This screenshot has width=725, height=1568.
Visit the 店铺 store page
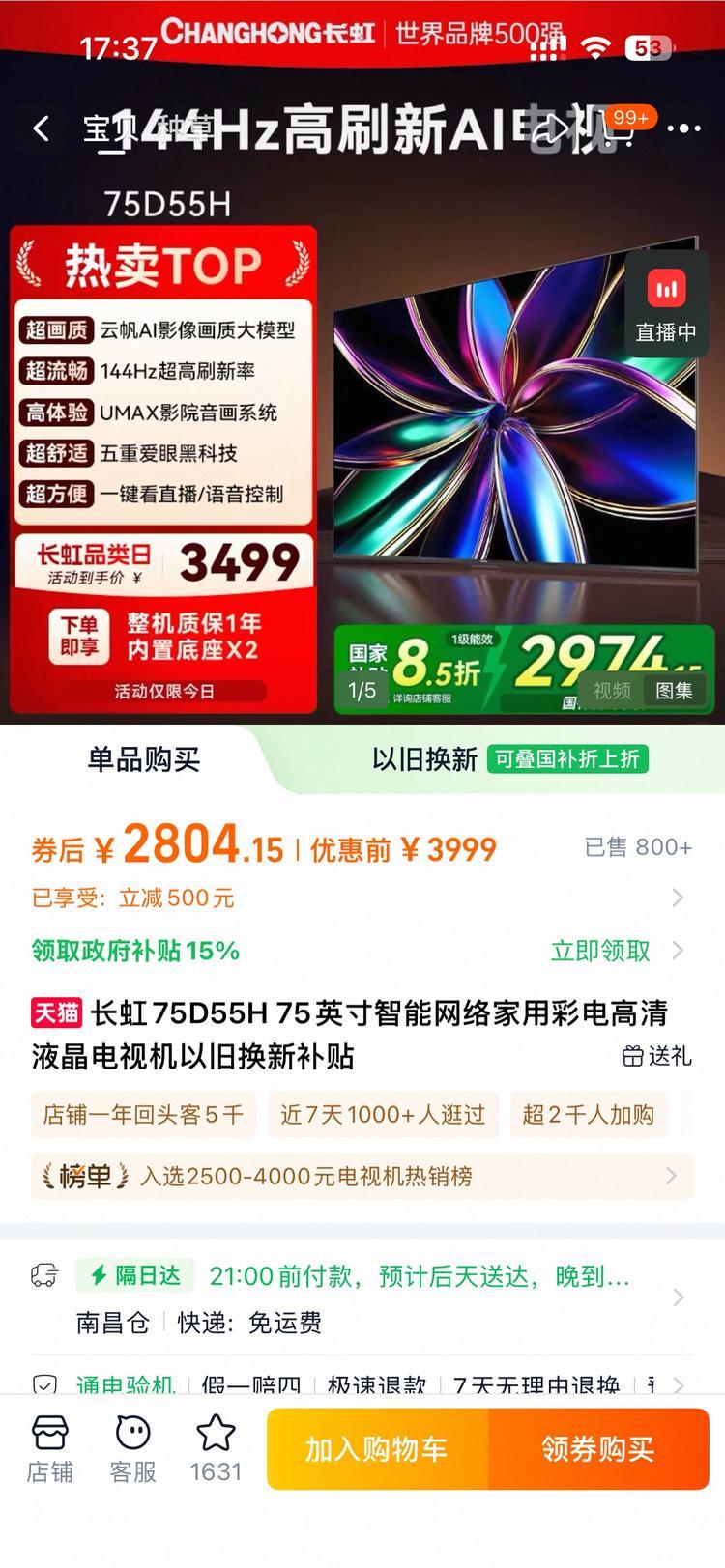coord(49,1448)
